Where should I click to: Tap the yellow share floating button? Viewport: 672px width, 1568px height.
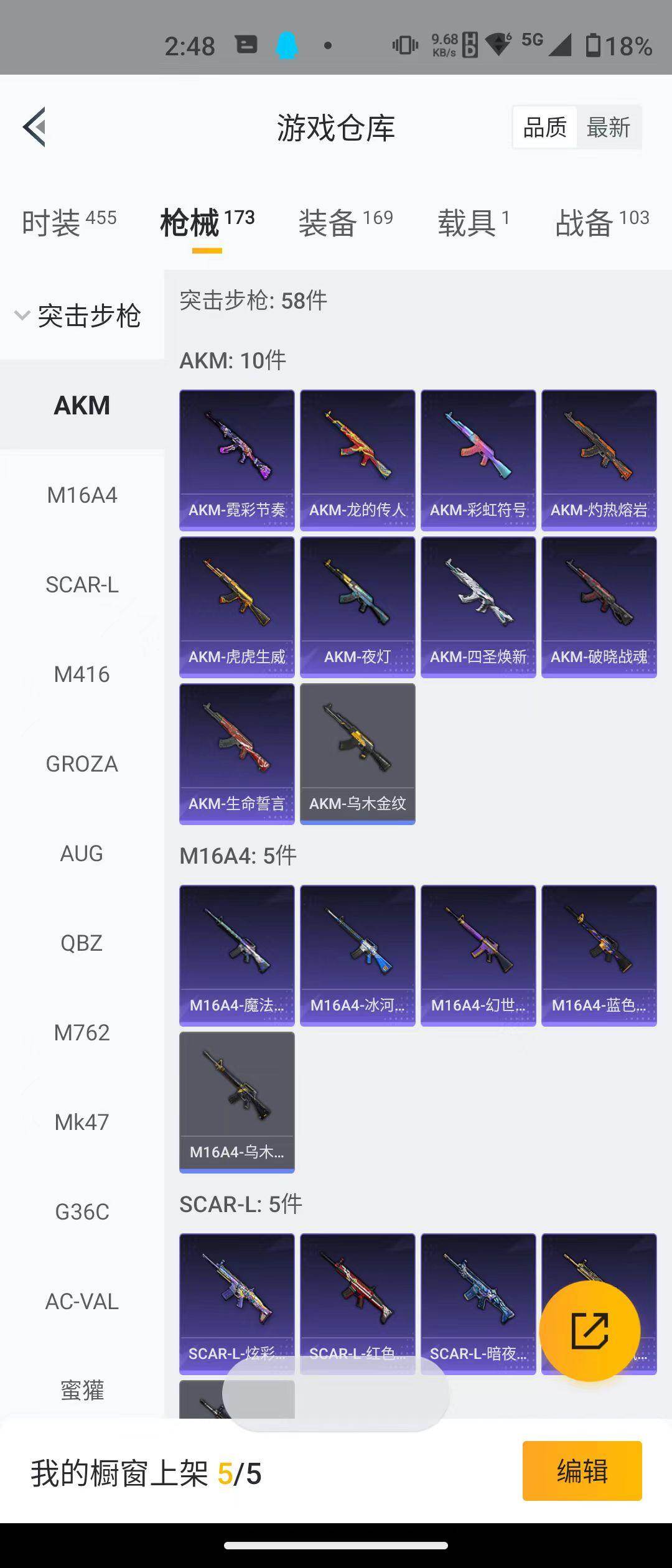pyautogui.click(x=589, y=1332)
